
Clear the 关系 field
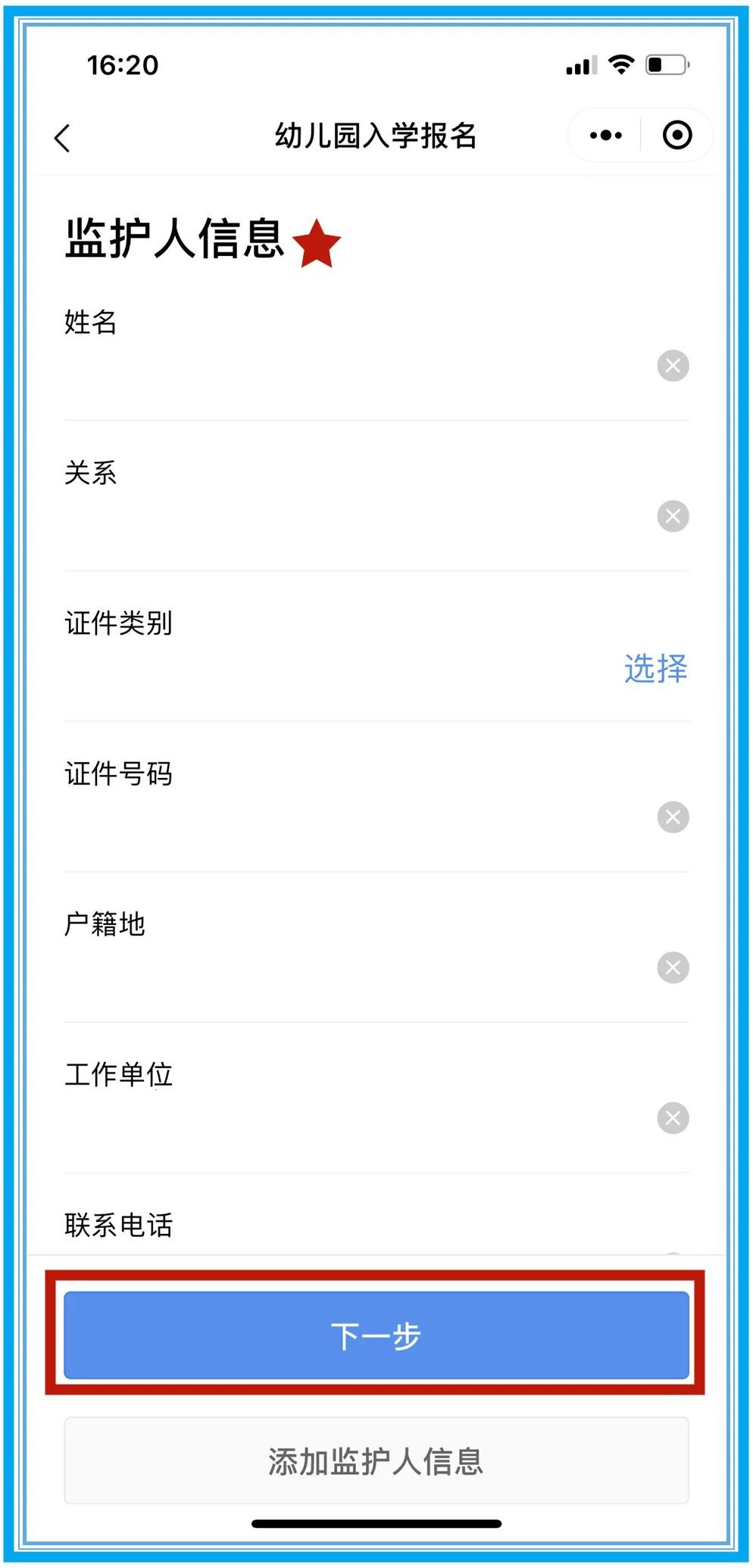point(673,517)
